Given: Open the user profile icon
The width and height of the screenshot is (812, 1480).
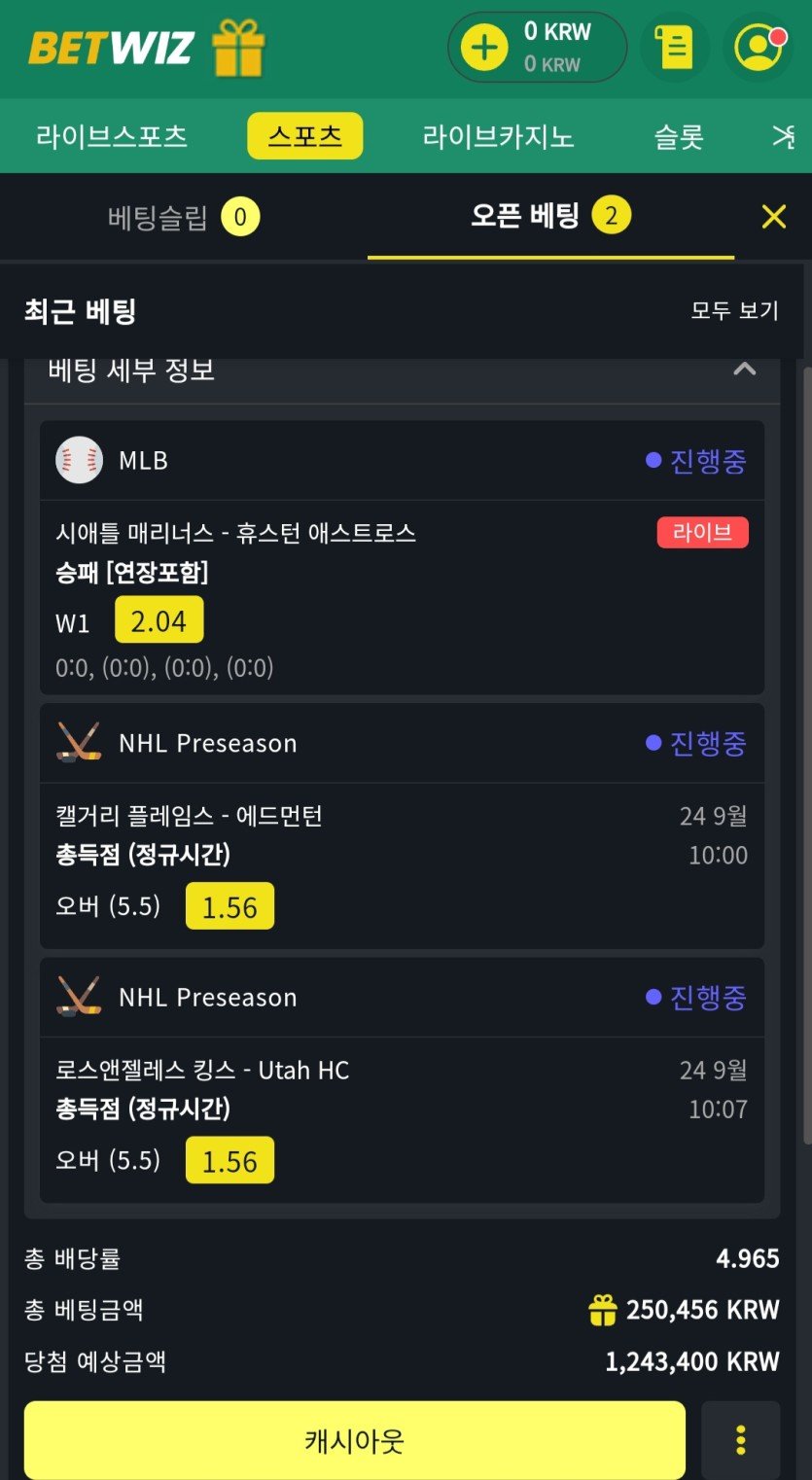Looking at the screenshot, I should coord(759,48).
